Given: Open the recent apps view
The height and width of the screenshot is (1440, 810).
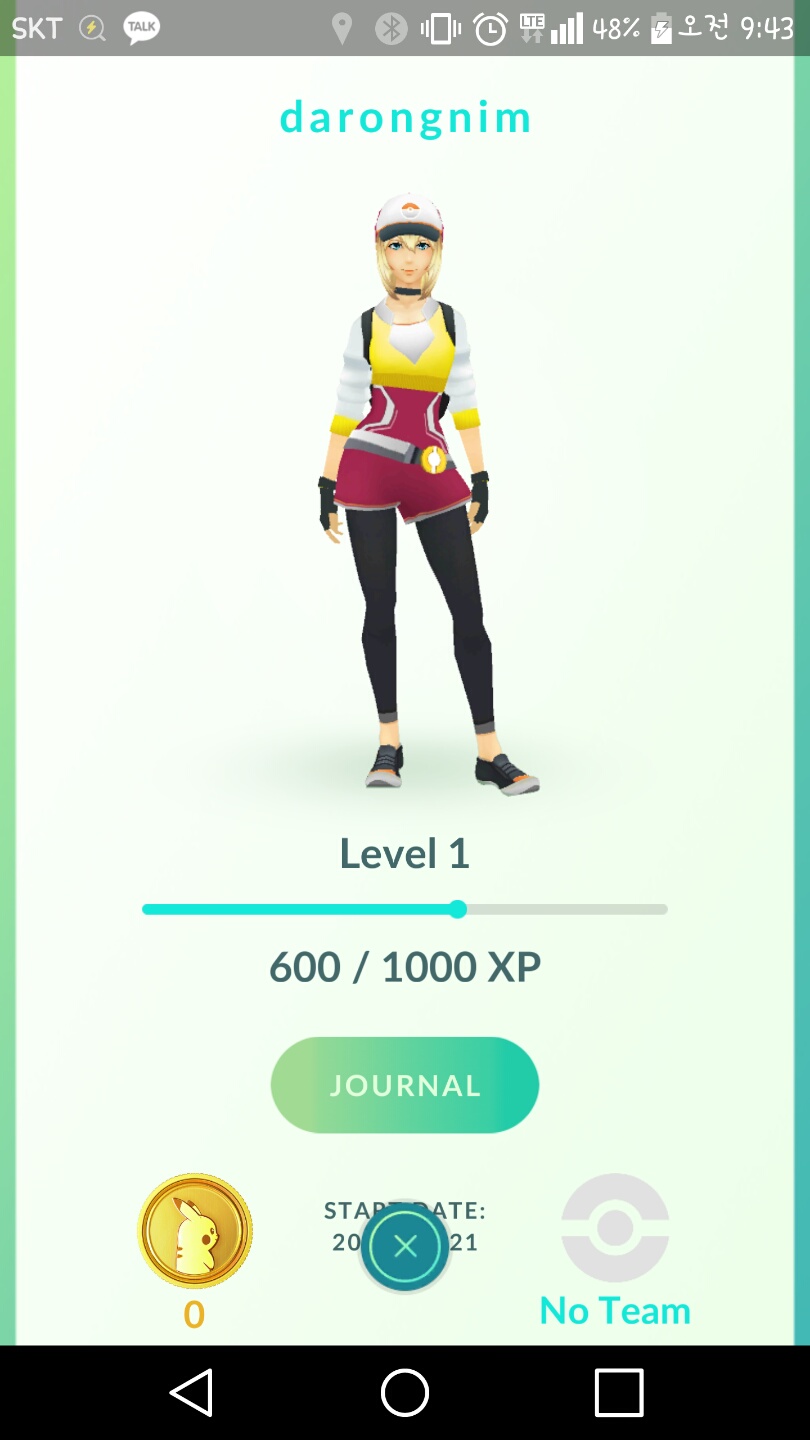Looking at the screenshot, I should 619,1392.
